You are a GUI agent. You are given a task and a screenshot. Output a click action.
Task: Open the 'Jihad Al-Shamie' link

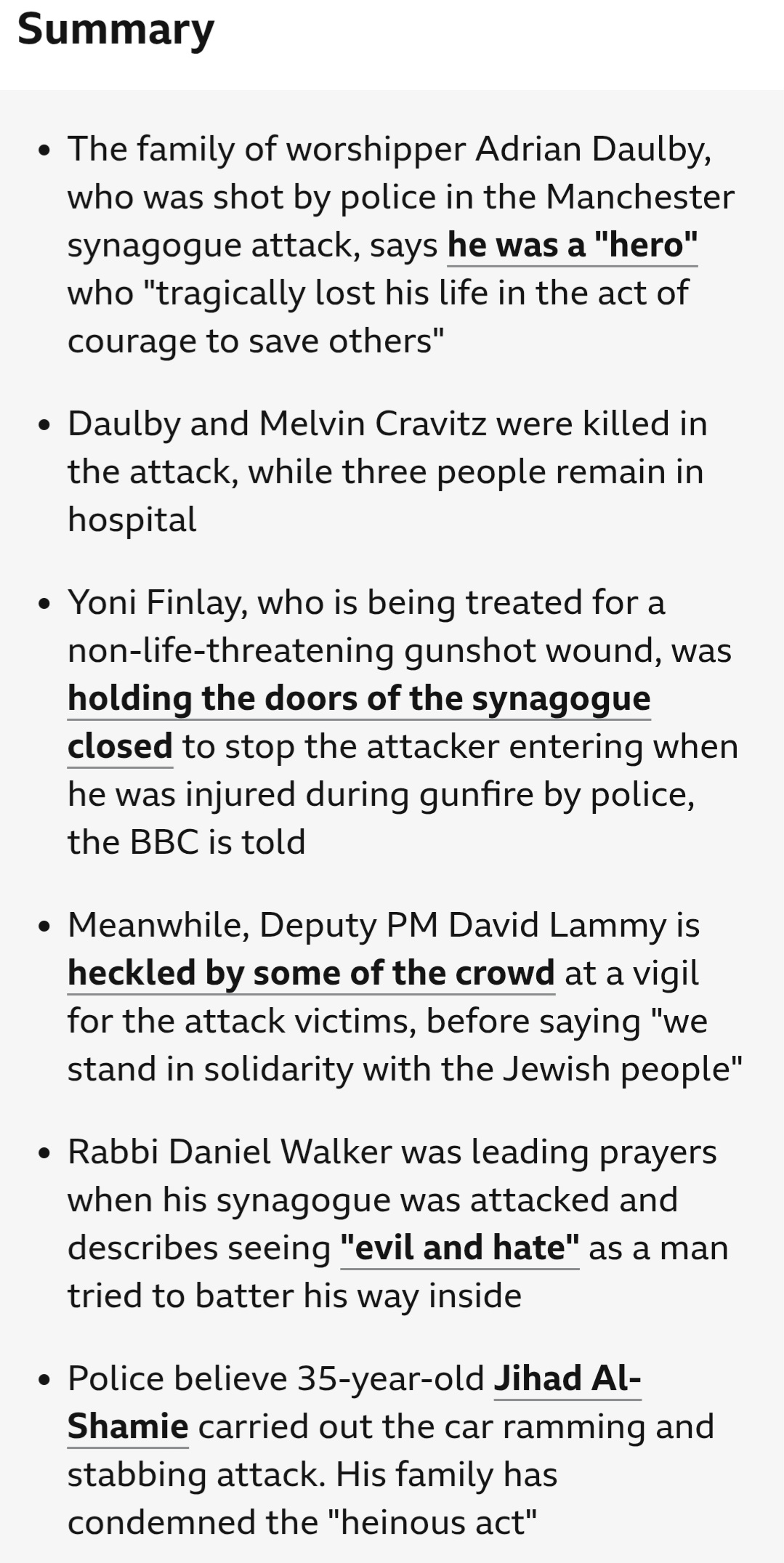pyautogui.click(x=567, y=1378)
